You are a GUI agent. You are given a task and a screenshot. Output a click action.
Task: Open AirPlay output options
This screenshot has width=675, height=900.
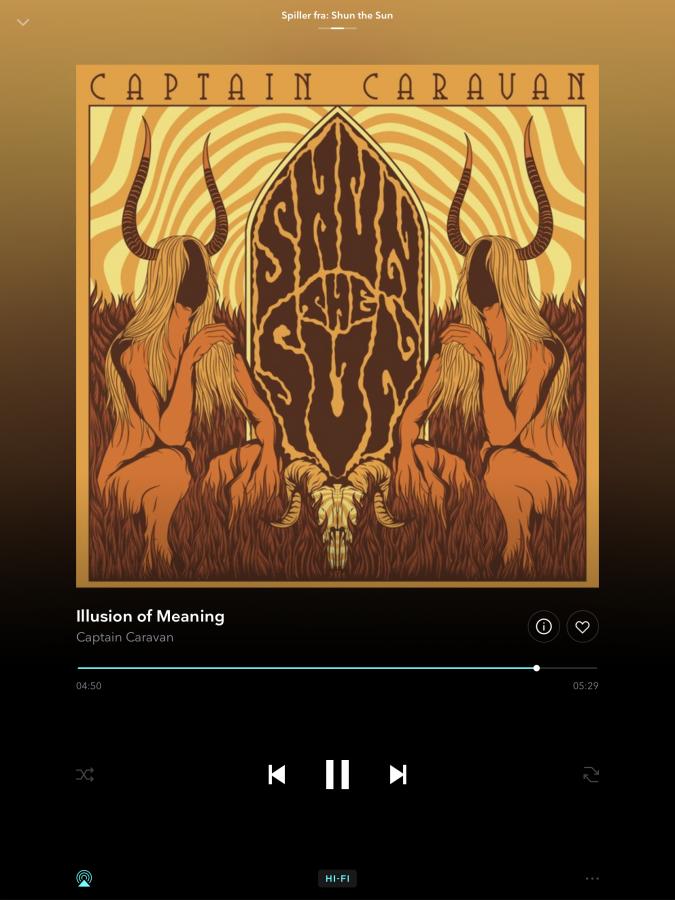tap(84, 878)
